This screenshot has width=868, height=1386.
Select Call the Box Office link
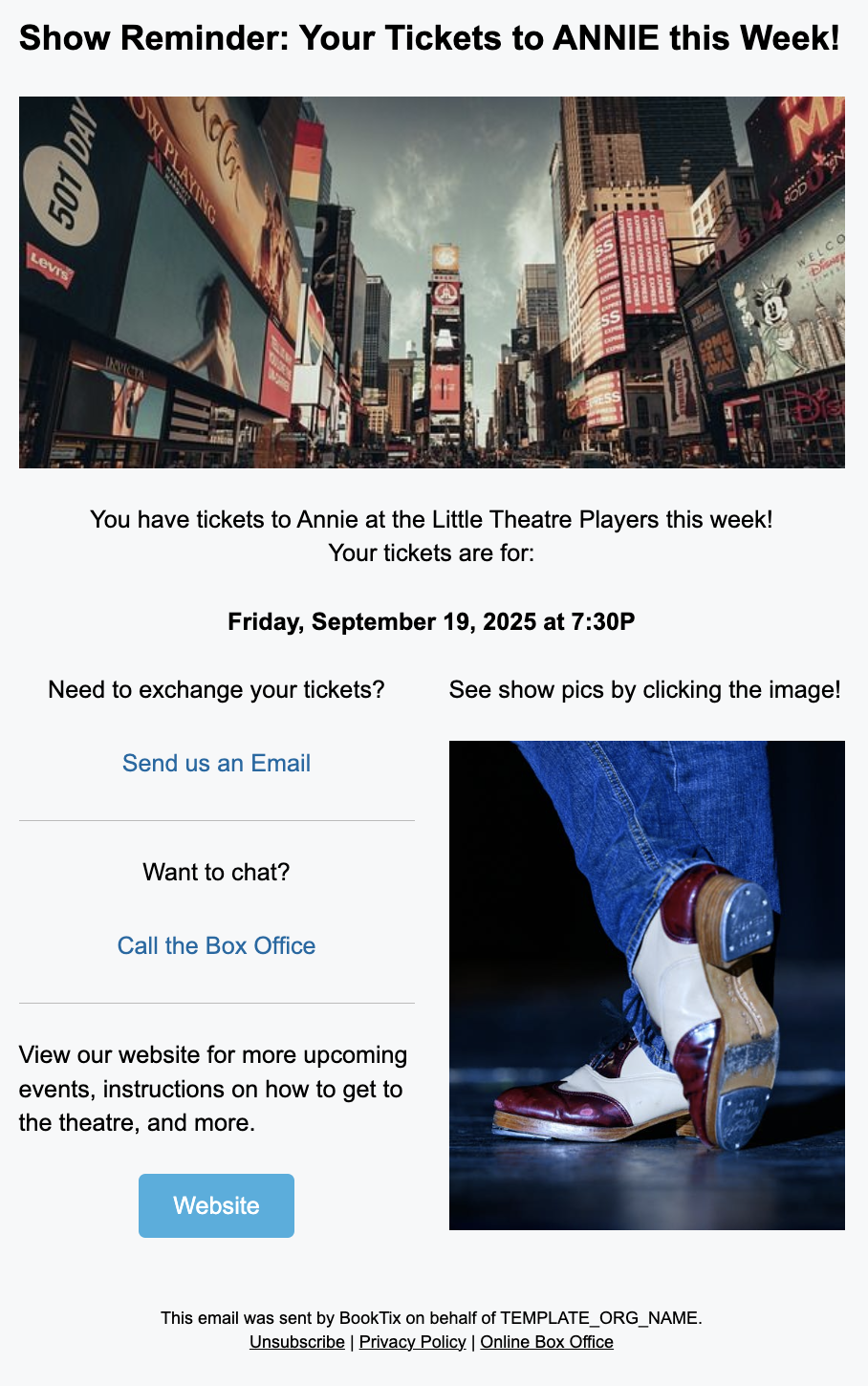coord(216,945)
